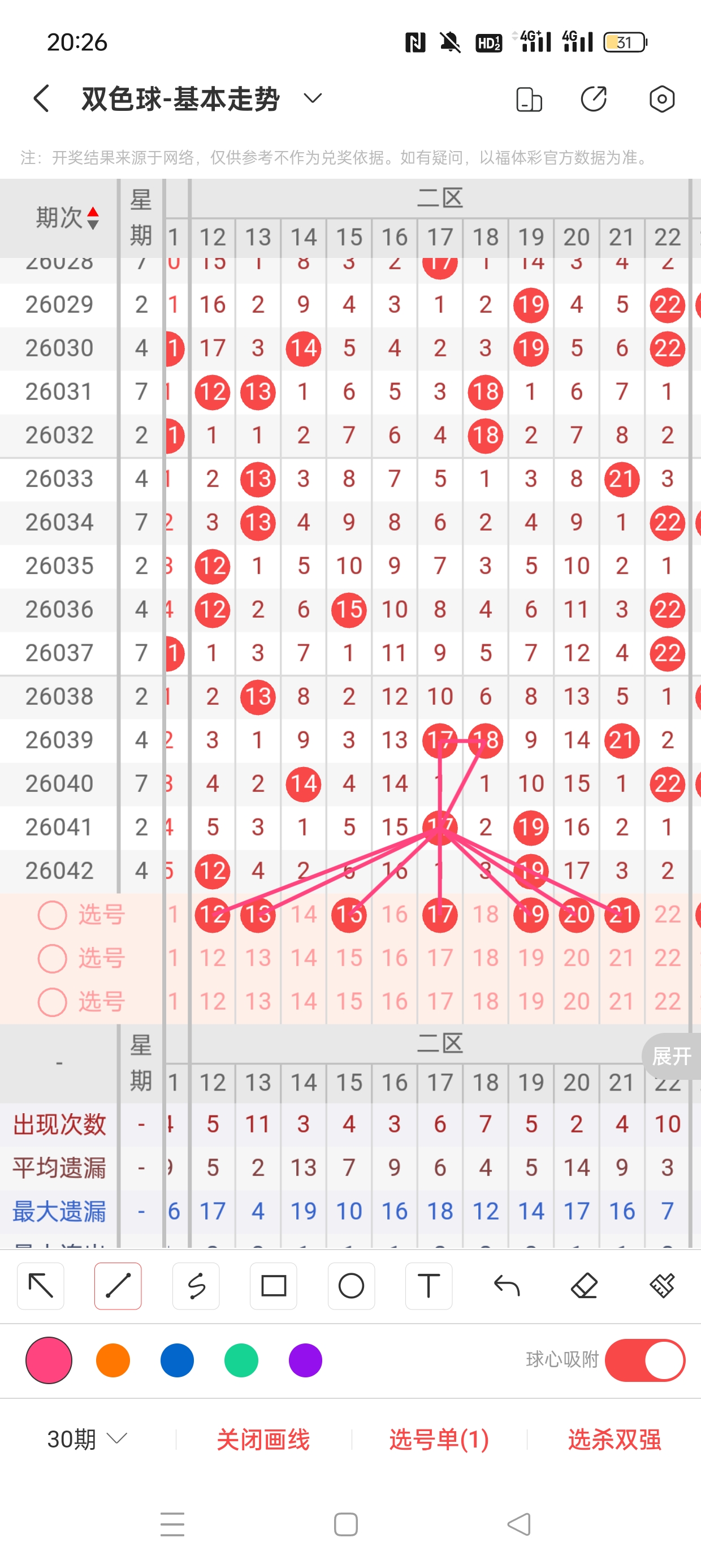Viewport: 701px width, 1568px height.
Task: Select the straight line drawing tool
Action: [118, 1286]
